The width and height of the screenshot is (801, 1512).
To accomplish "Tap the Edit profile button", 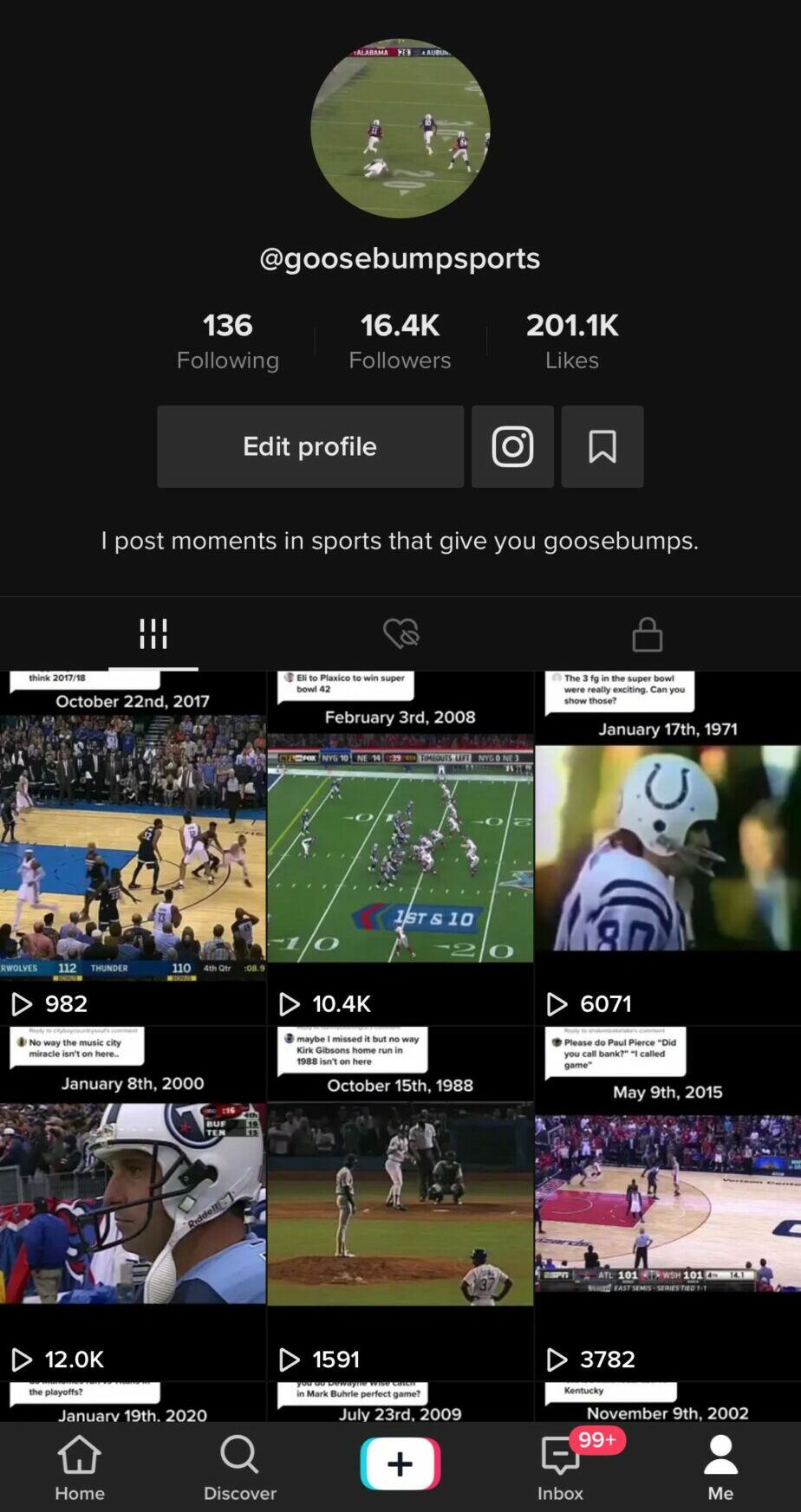I will tap(309, 446).
